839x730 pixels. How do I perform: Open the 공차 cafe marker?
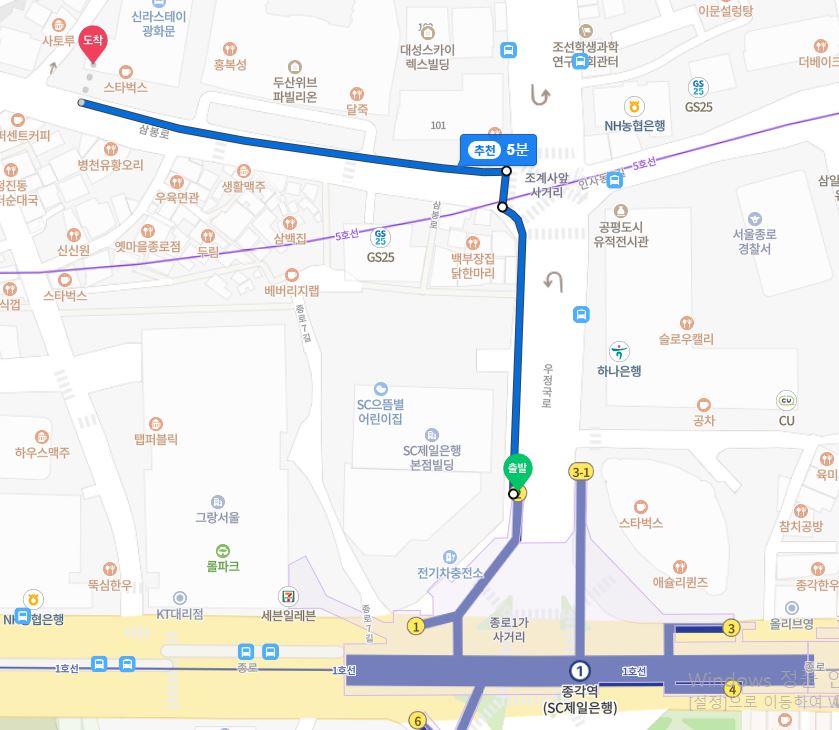click(704, 404)
